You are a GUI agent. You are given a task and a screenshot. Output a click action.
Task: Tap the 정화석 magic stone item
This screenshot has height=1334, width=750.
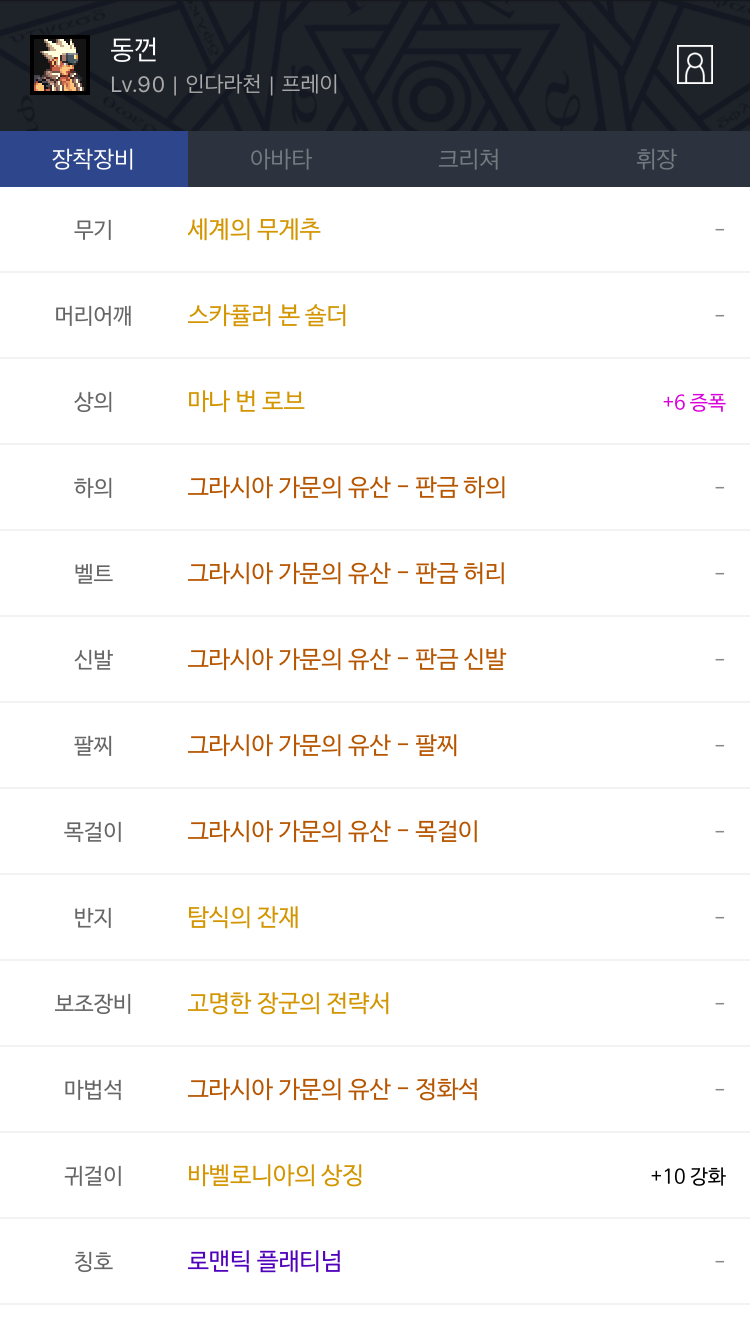click(333, 1089)
